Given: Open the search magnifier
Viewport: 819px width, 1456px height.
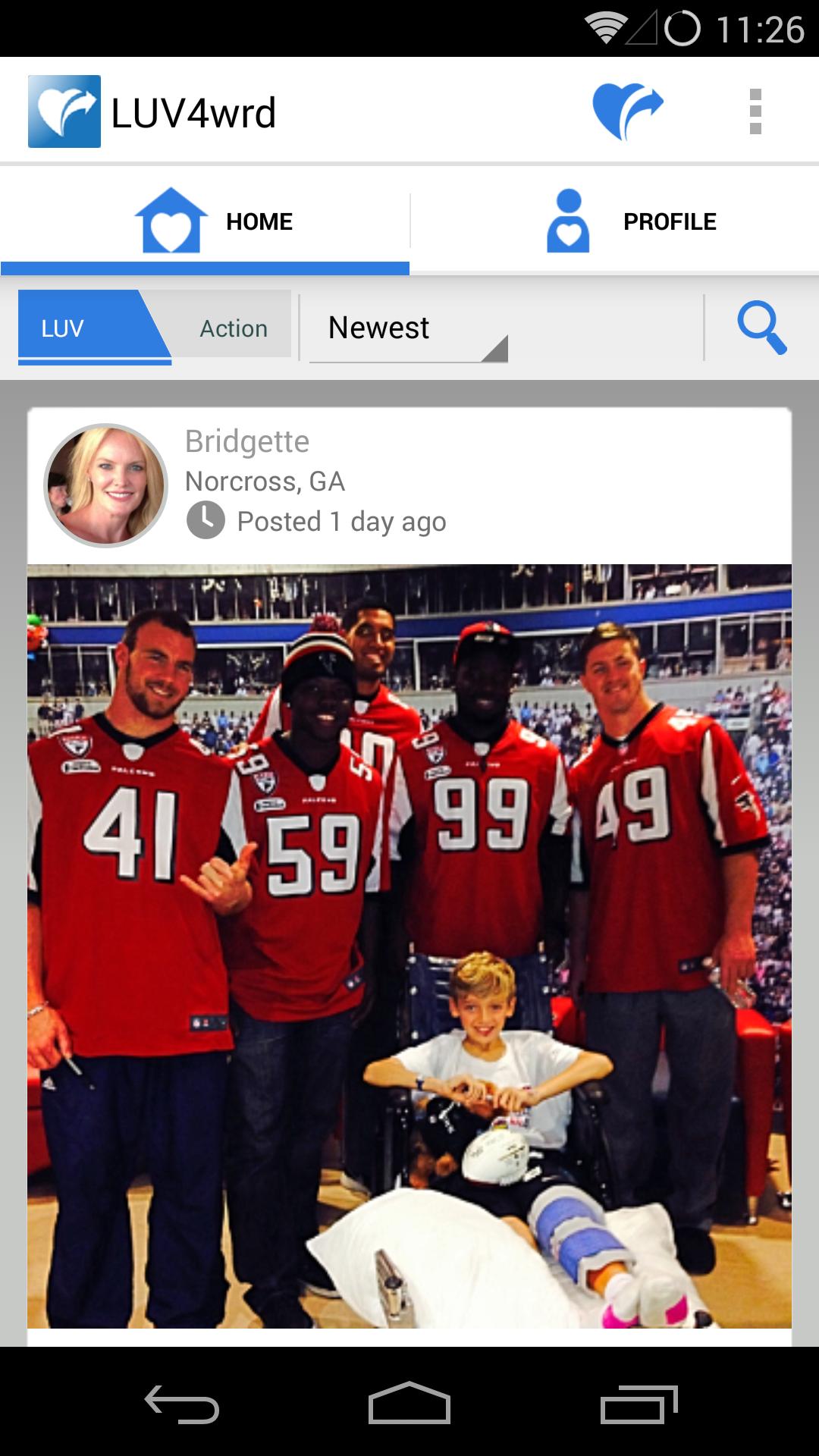Looking at the screenshot, I should (761, 328).
